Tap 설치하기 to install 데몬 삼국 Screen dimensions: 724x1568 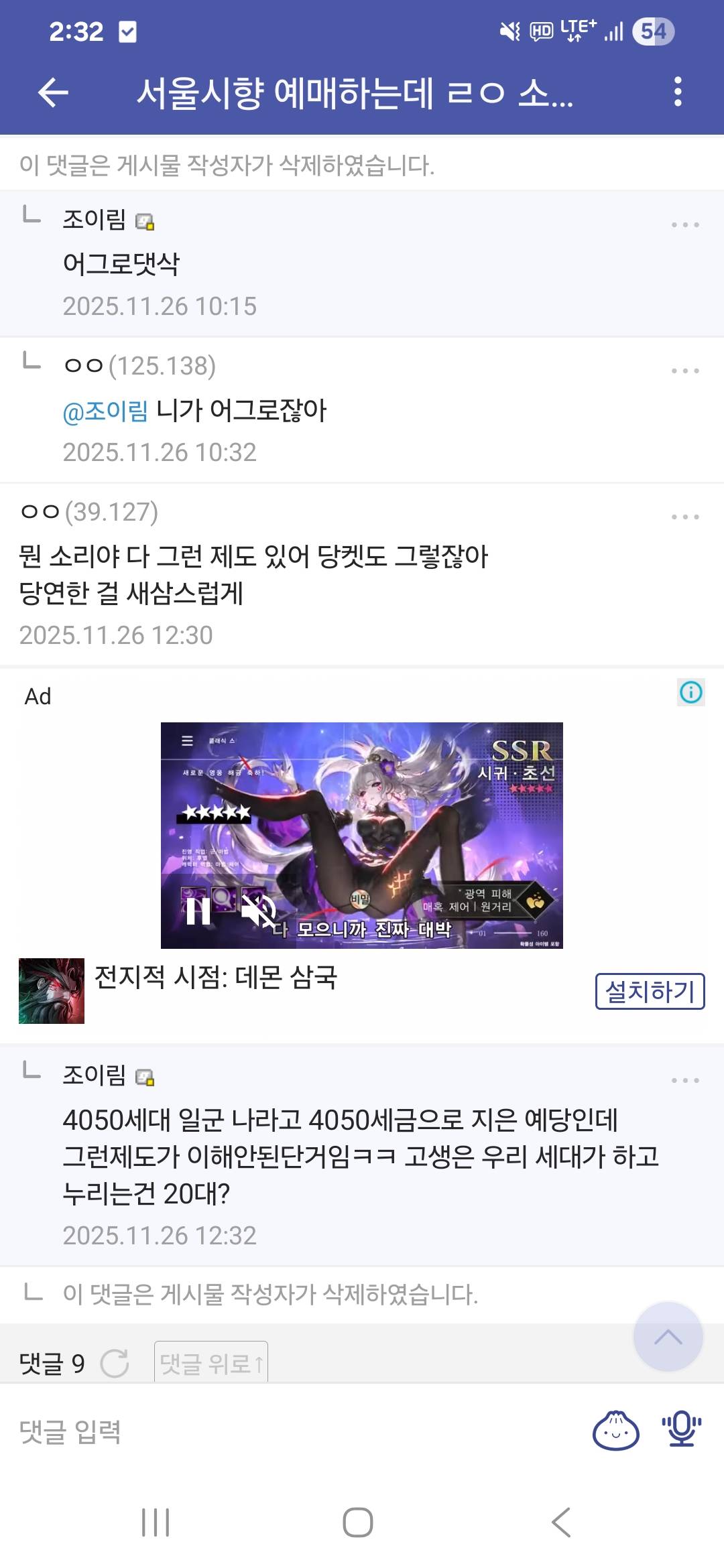pos(649,991)
